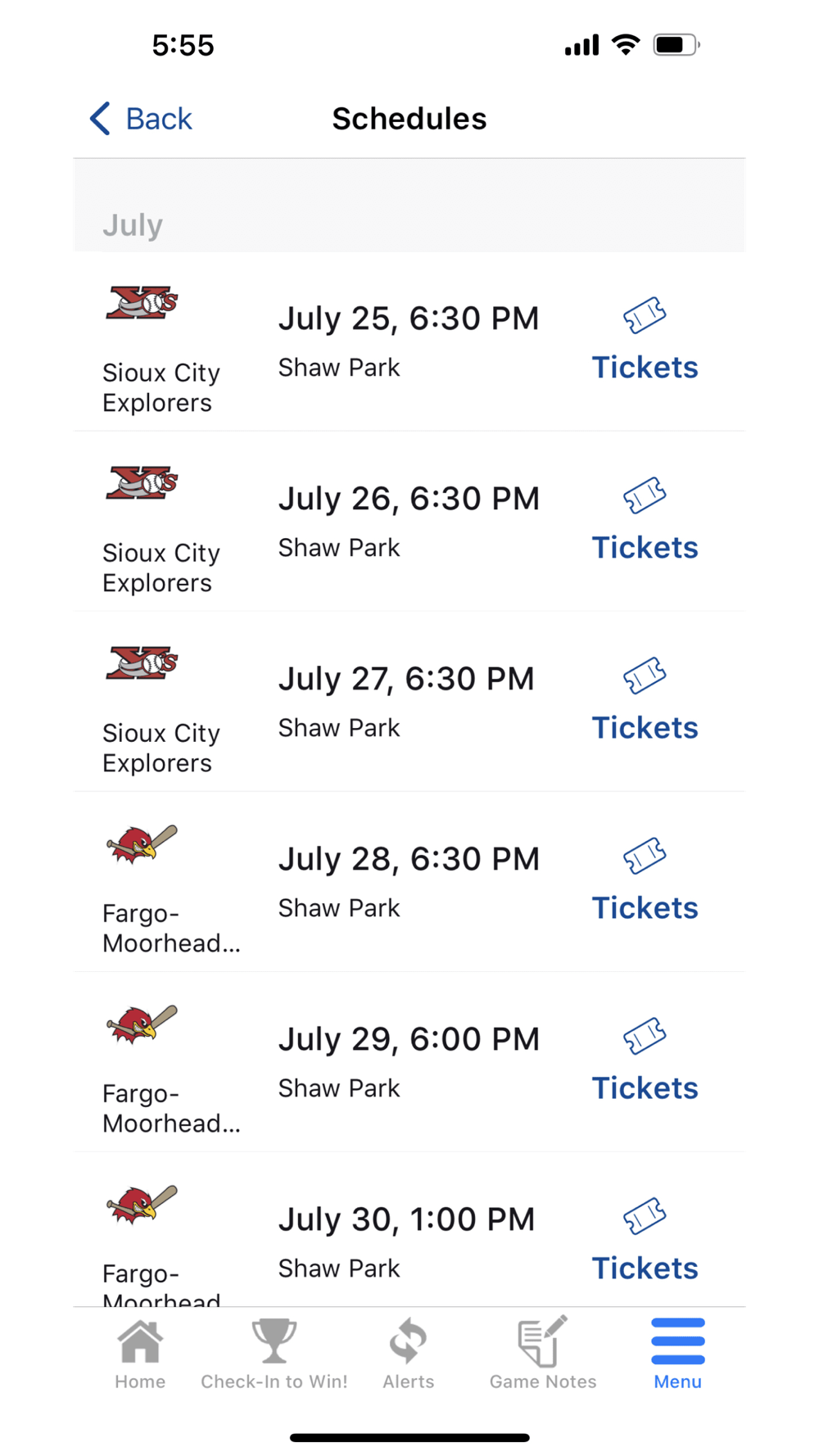Go to the Alerts tab
This screenshot has width=819, height=1456.
[x=409, y=1354]
